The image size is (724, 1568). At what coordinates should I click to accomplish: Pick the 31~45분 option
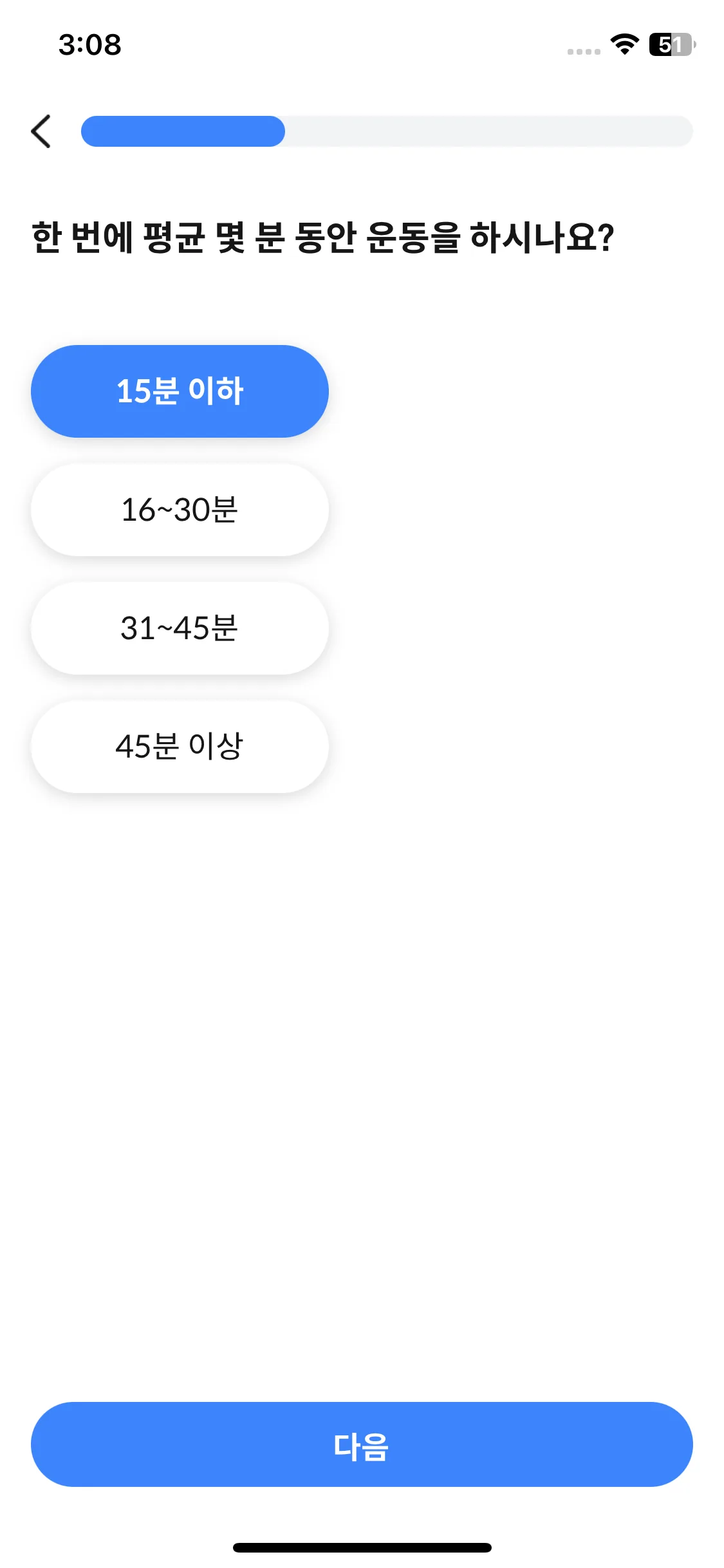pos(180,628)
